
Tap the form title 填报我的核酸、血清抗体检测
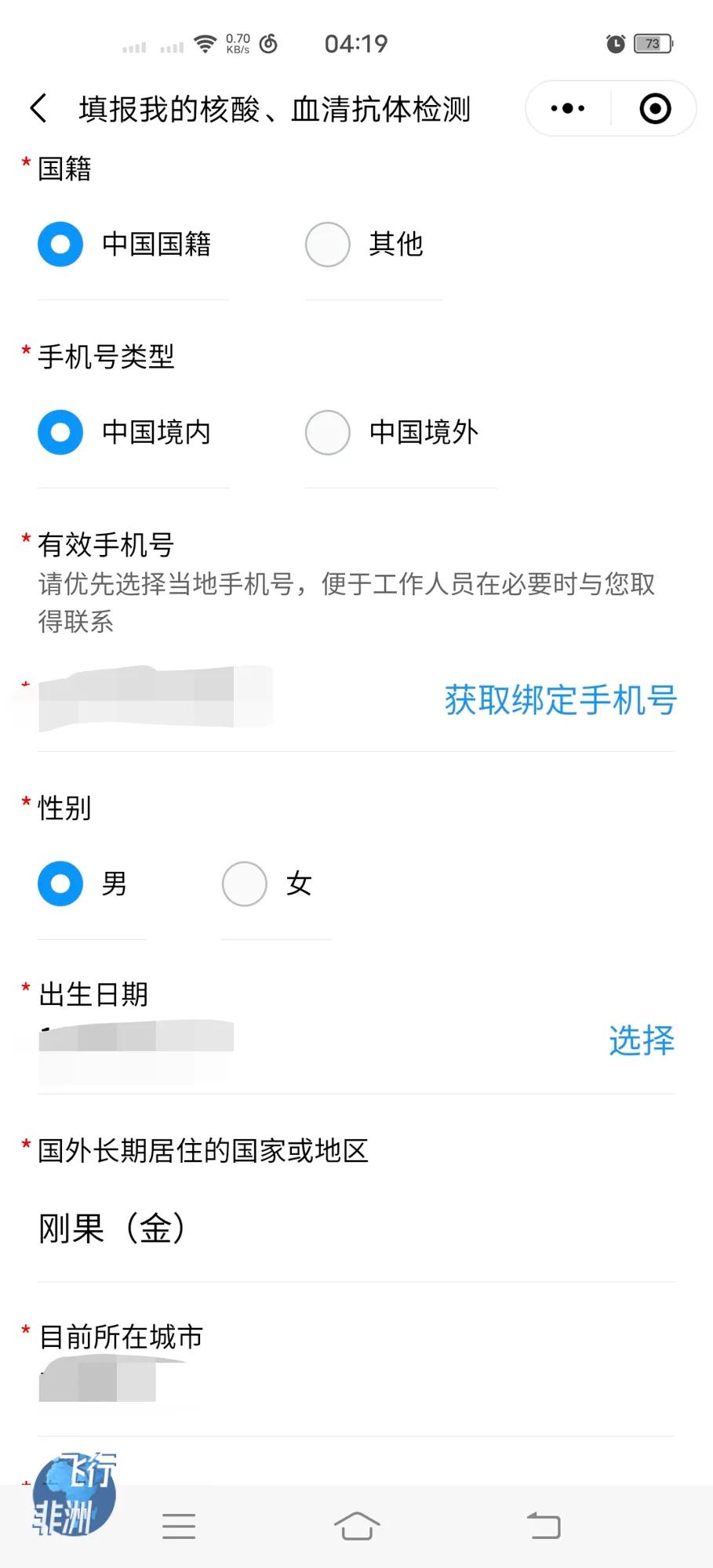pyautogui.click(x=273, y=110)
